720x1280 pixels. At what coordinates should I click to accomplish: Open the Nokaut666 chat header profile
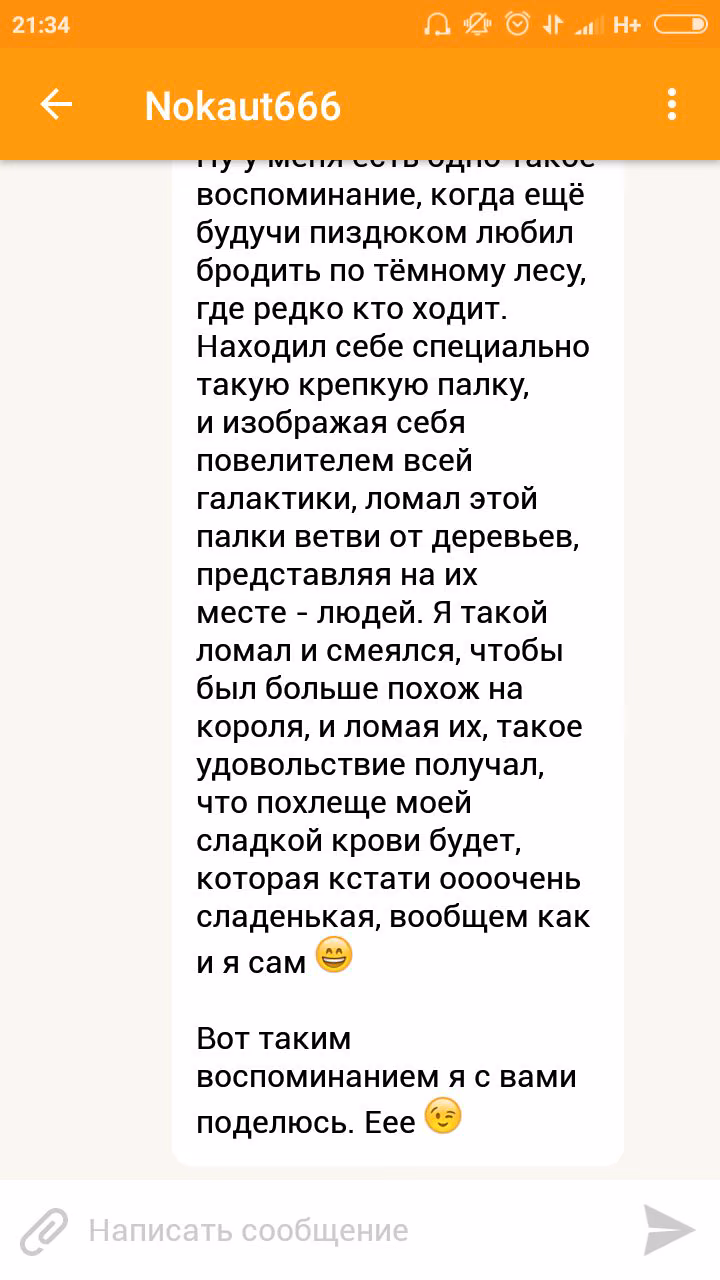243,105
